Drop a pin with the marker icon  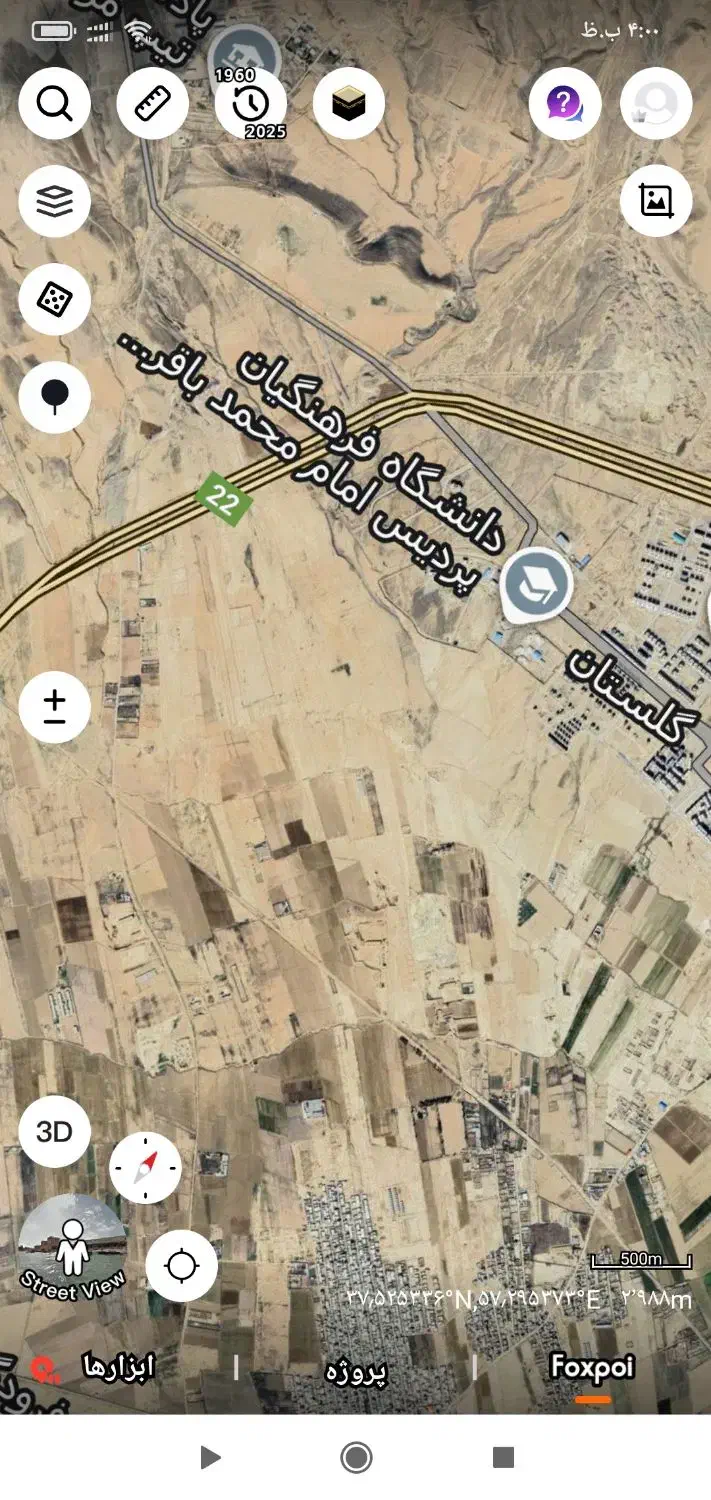tap(55, 397)
